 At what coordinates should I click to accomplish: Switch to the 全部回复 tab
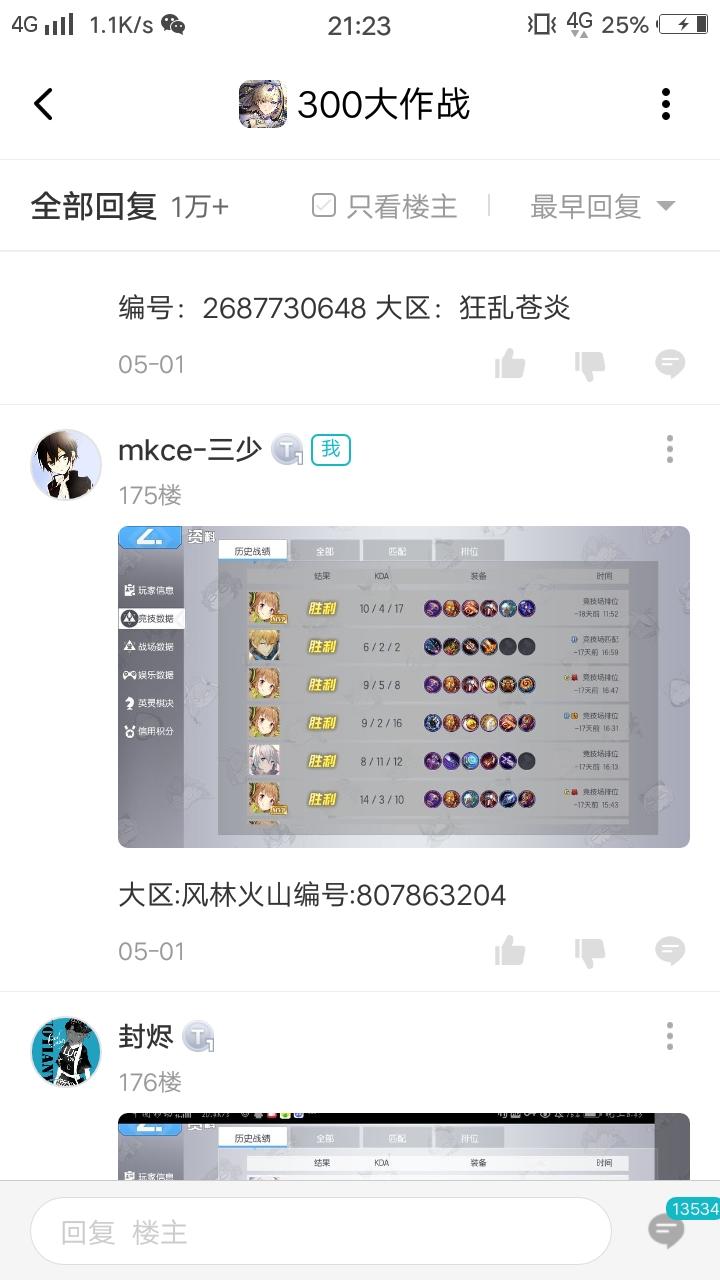[x=96, y=205]
